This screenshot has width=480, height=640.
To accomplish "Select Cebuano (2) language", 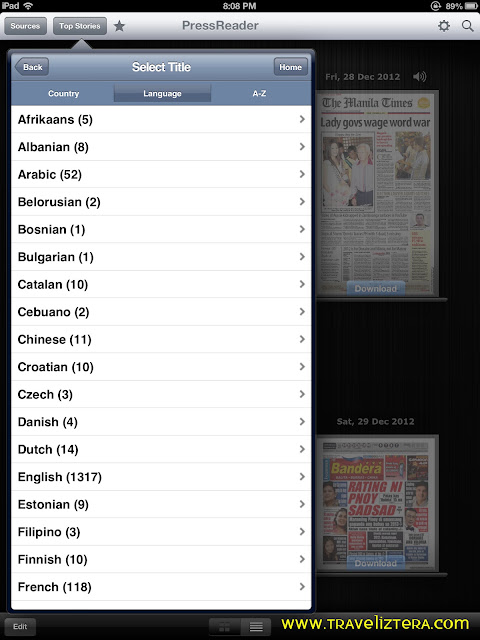I will (161, 312).
